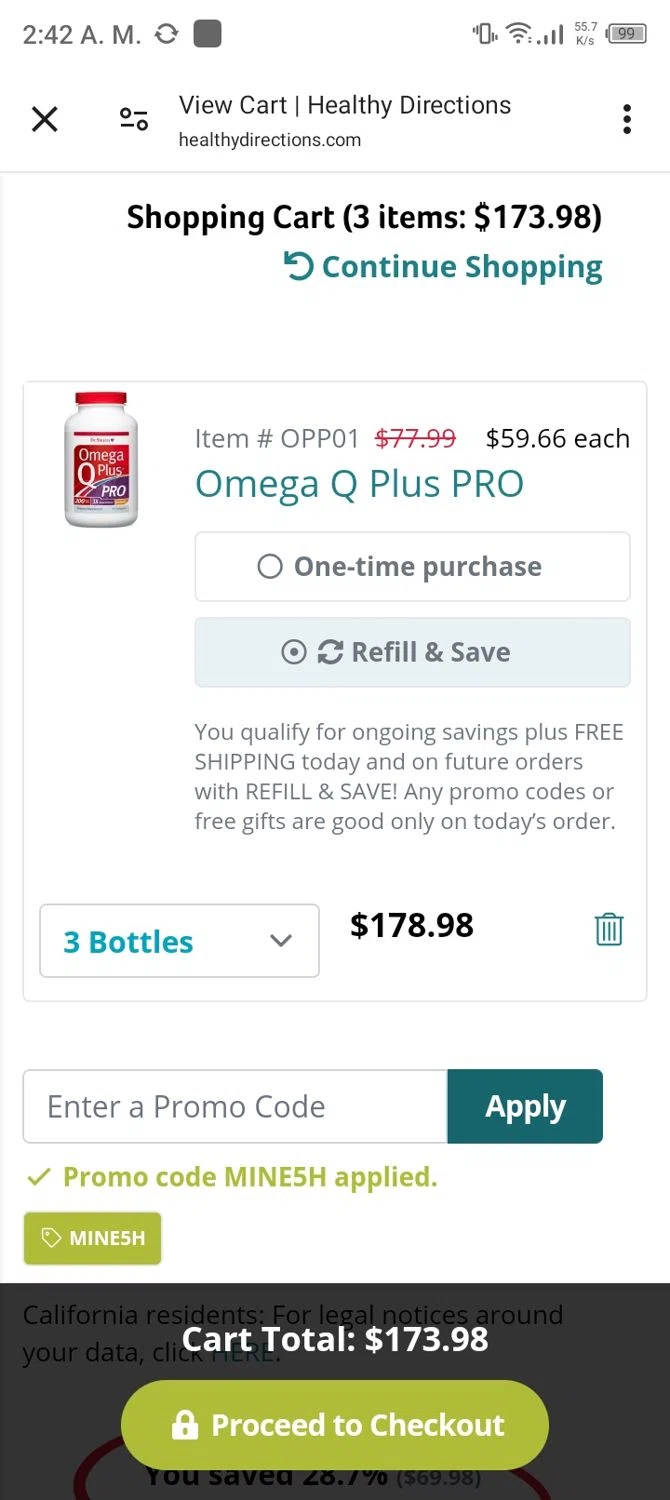Open site settings icon

134,120
